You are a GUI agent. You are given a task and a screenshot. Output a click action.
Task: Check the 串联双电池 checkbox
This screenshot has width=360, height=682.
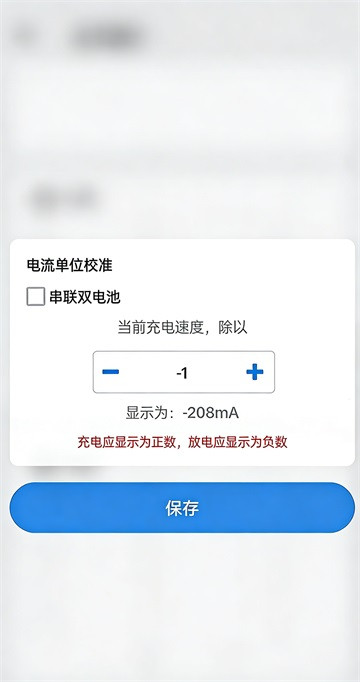coord(36,298)
